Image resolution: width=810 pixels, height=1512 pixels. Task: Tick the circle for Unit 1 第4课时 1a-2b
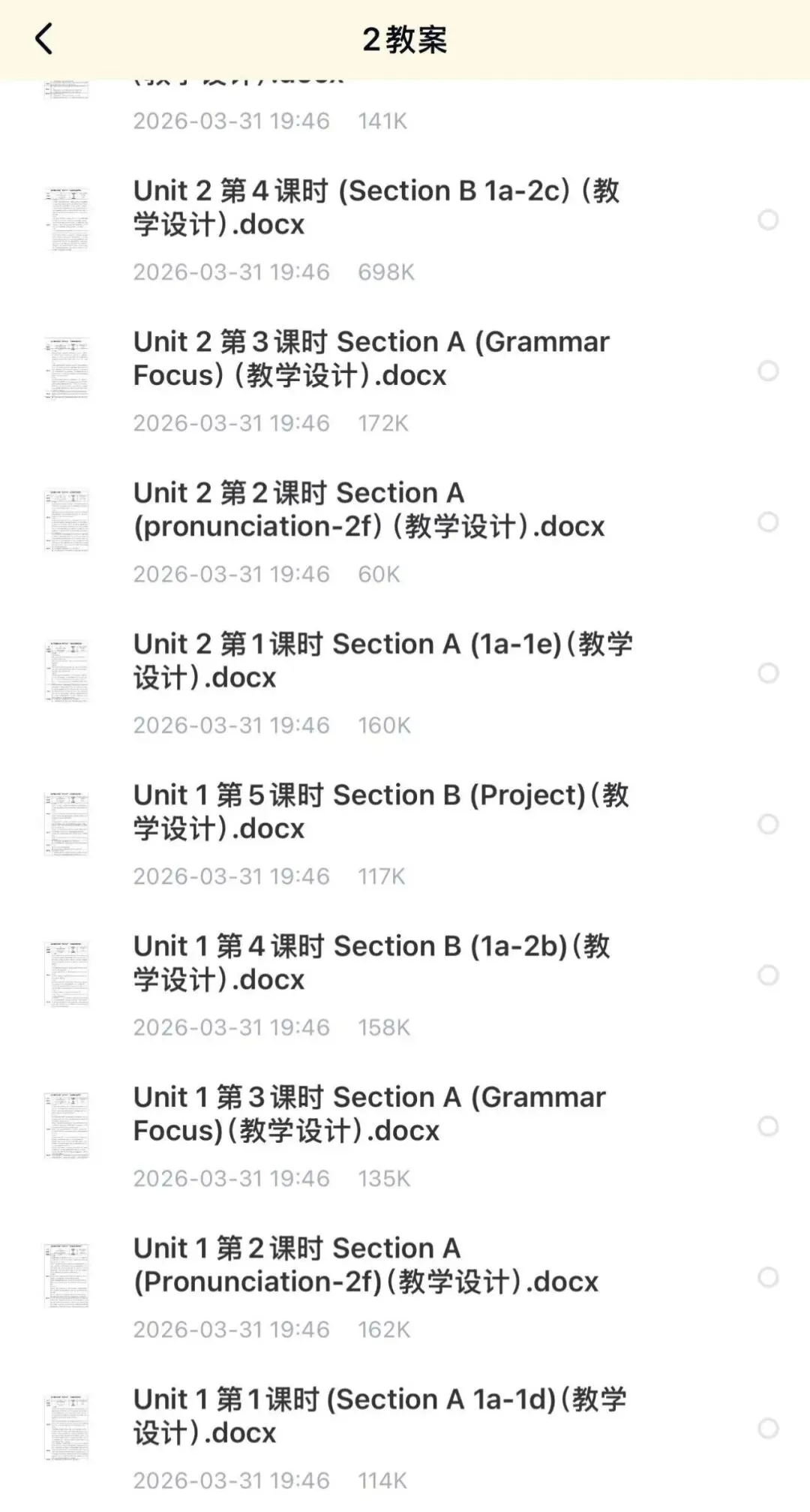768,975
